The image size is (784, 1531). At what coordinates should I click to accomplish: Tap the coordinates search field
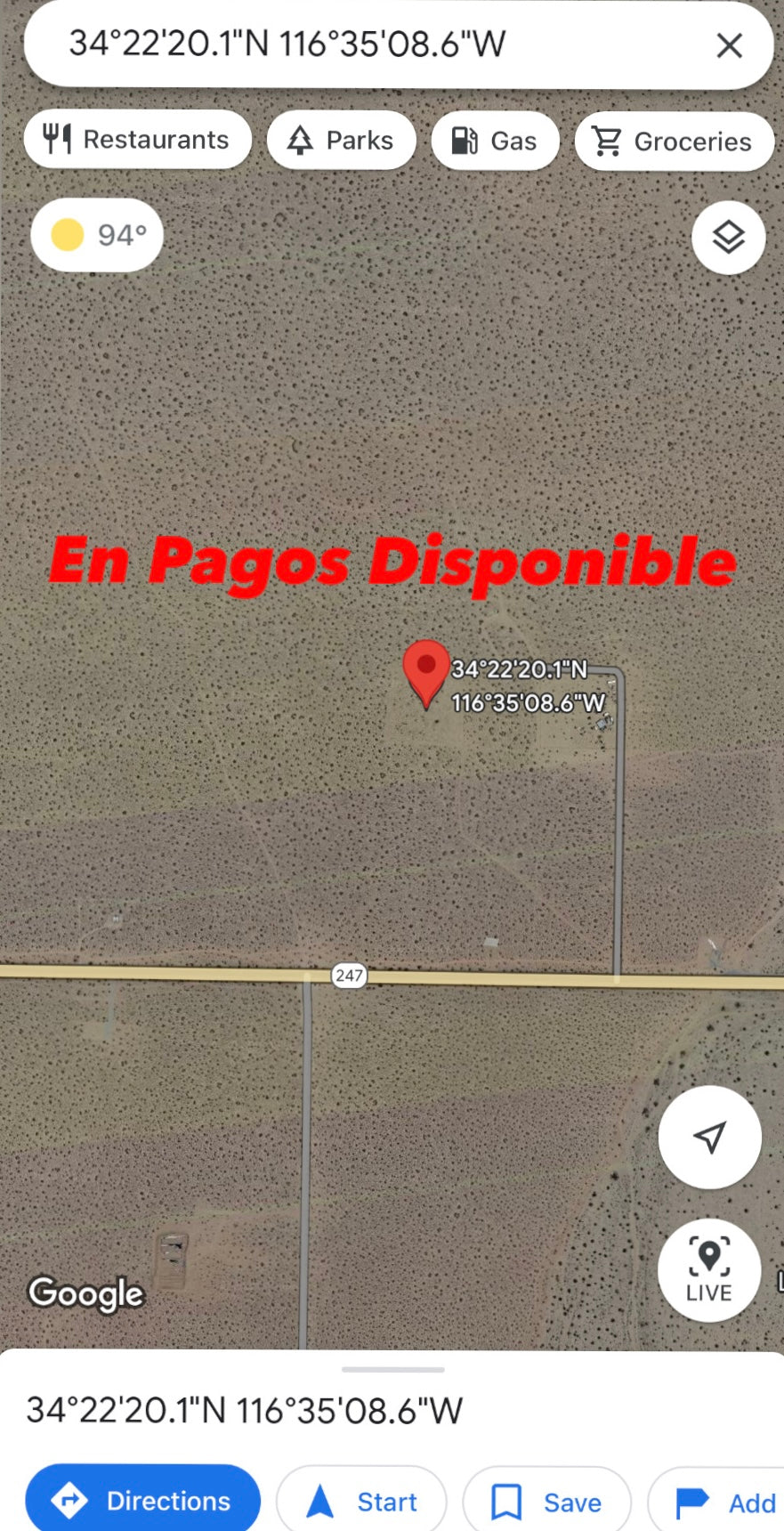[356, 45]
